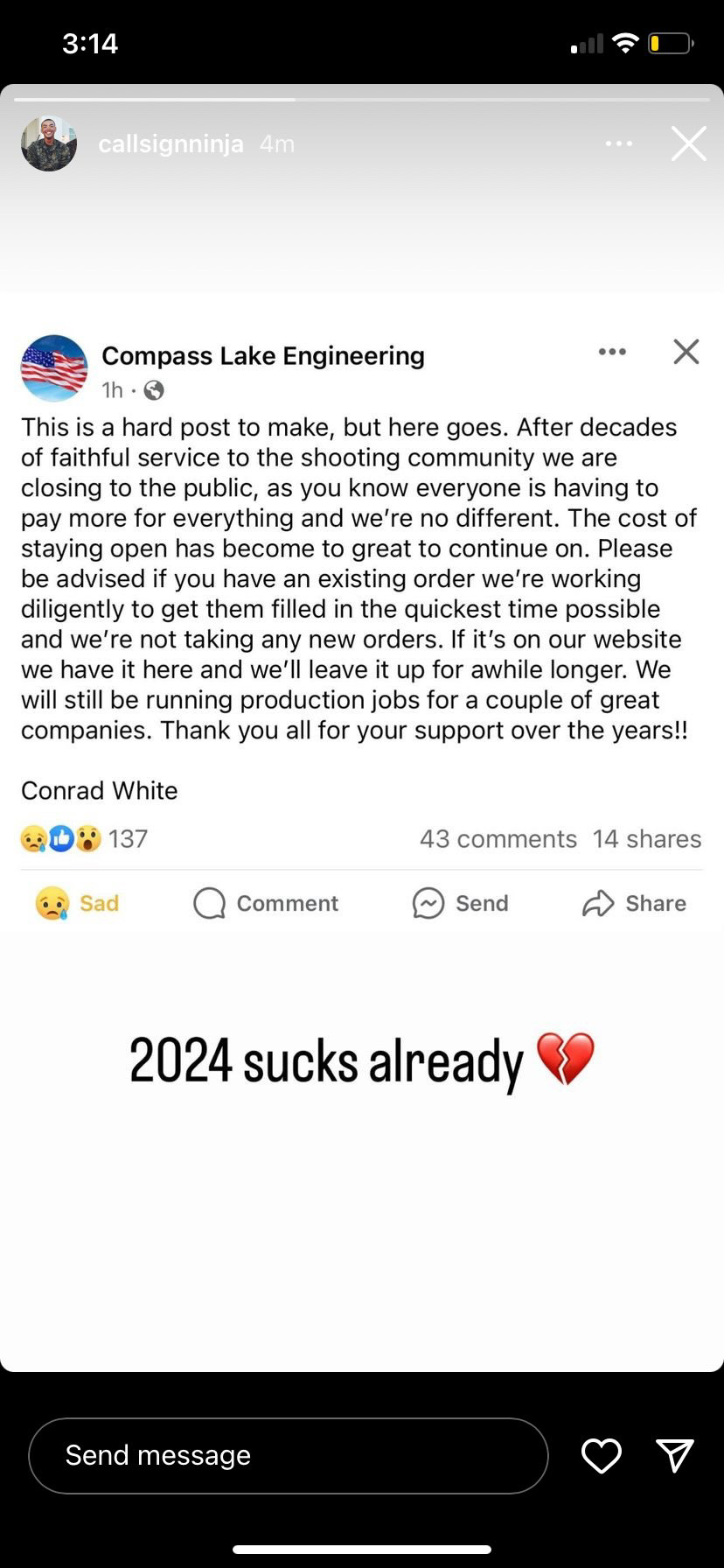Screen dimensions: 724x1568
Task: Tap the callsignninja username
Action: [x=171, y=144]
